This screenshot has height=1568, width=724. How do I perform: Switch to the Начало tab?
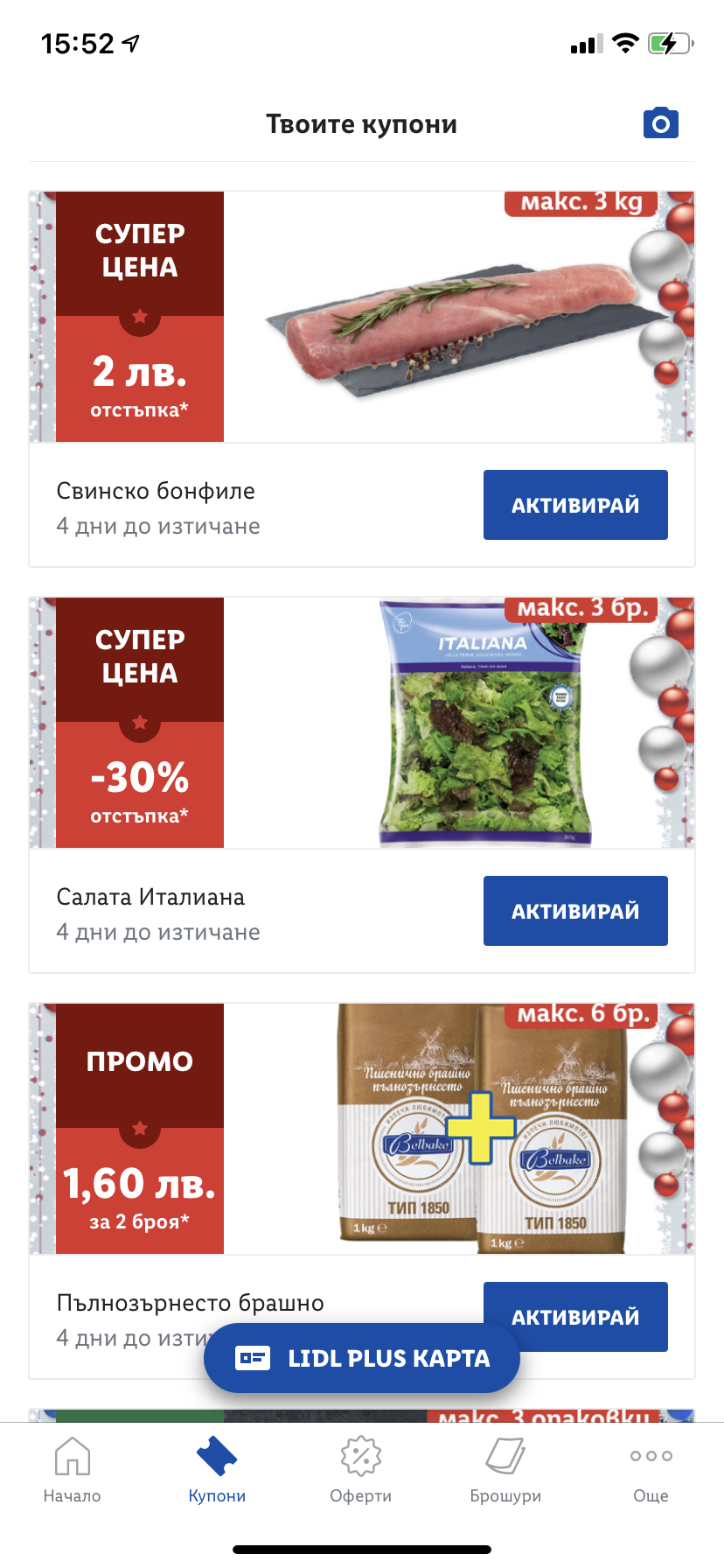point(73,1471)
